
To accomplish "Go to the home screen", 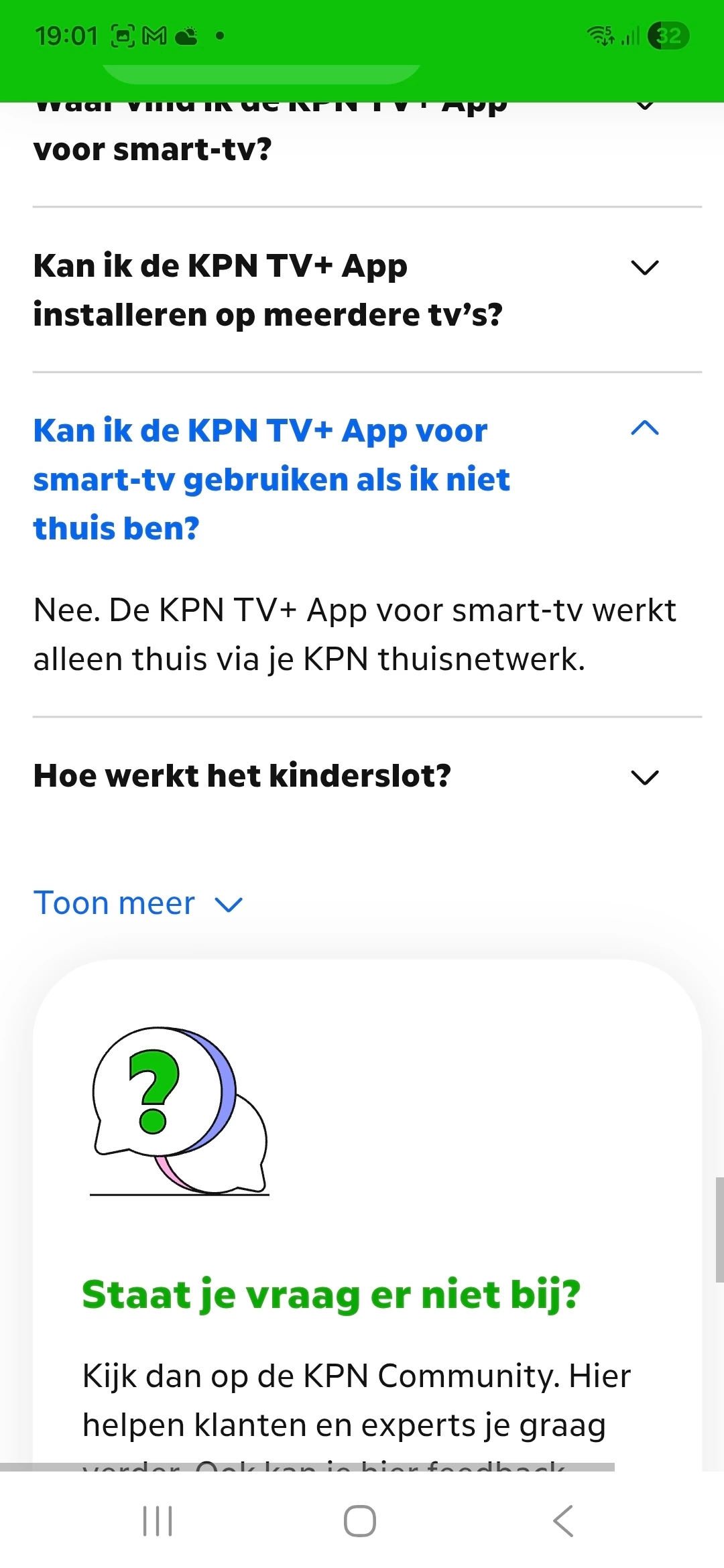I will 360,1521.
